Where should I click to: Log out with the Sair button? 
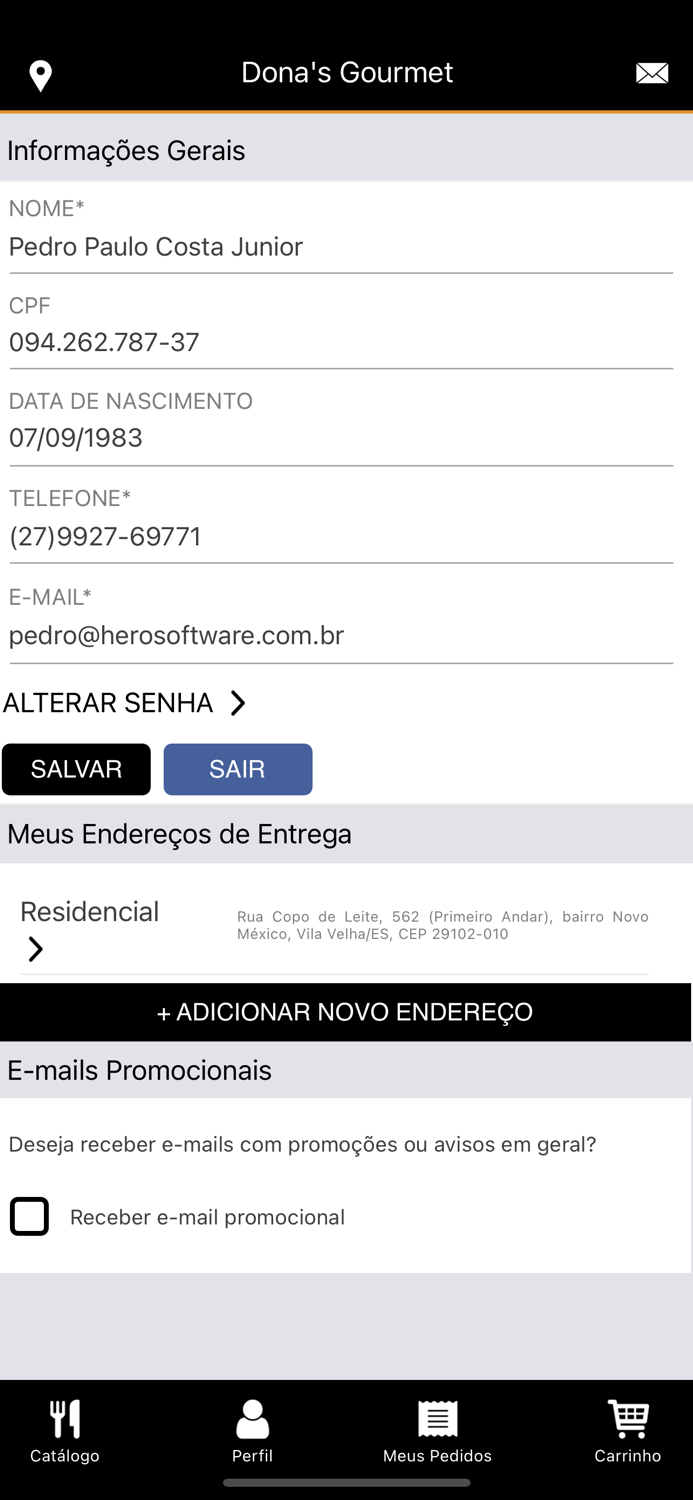(238, 769)
